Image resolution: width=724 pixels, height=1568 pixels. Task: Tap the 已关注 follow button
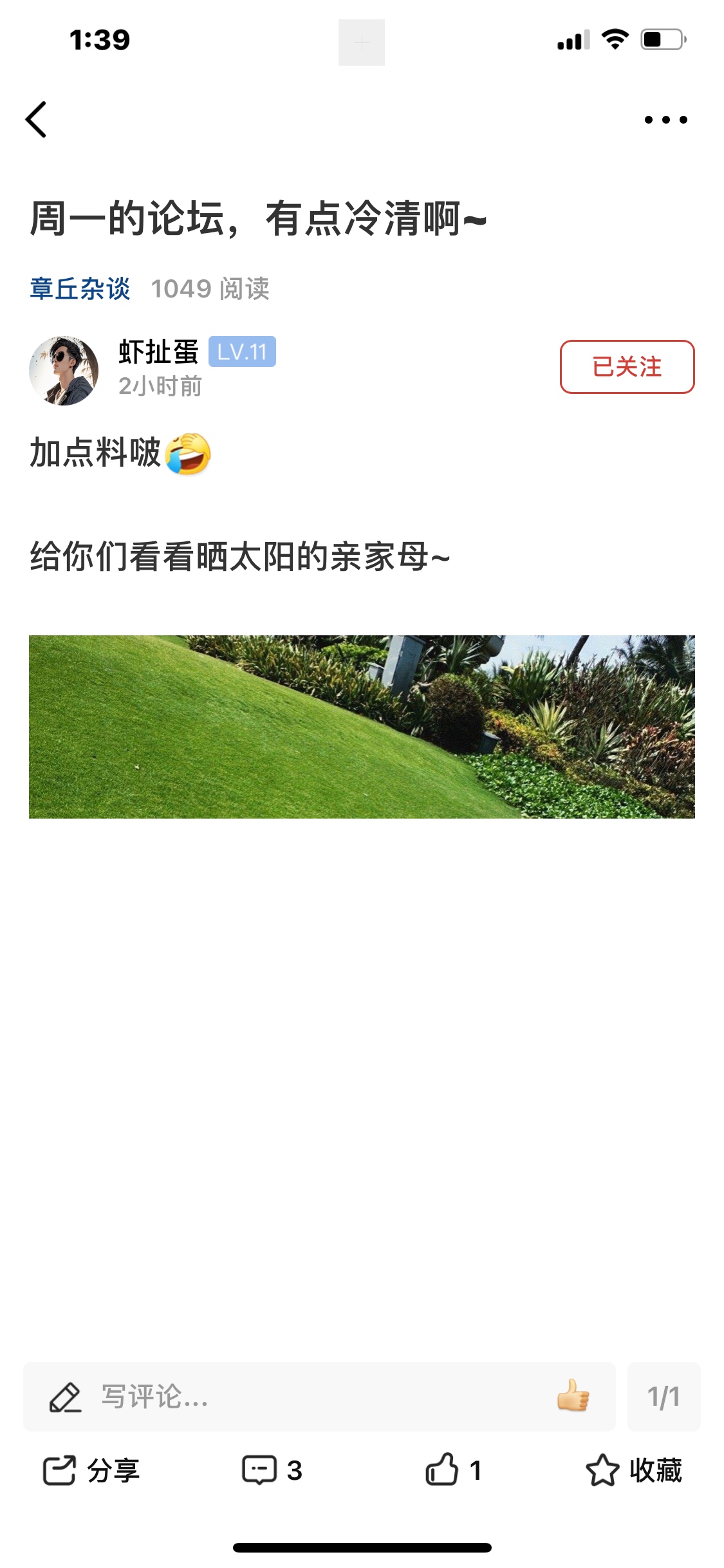coord(627,367)
